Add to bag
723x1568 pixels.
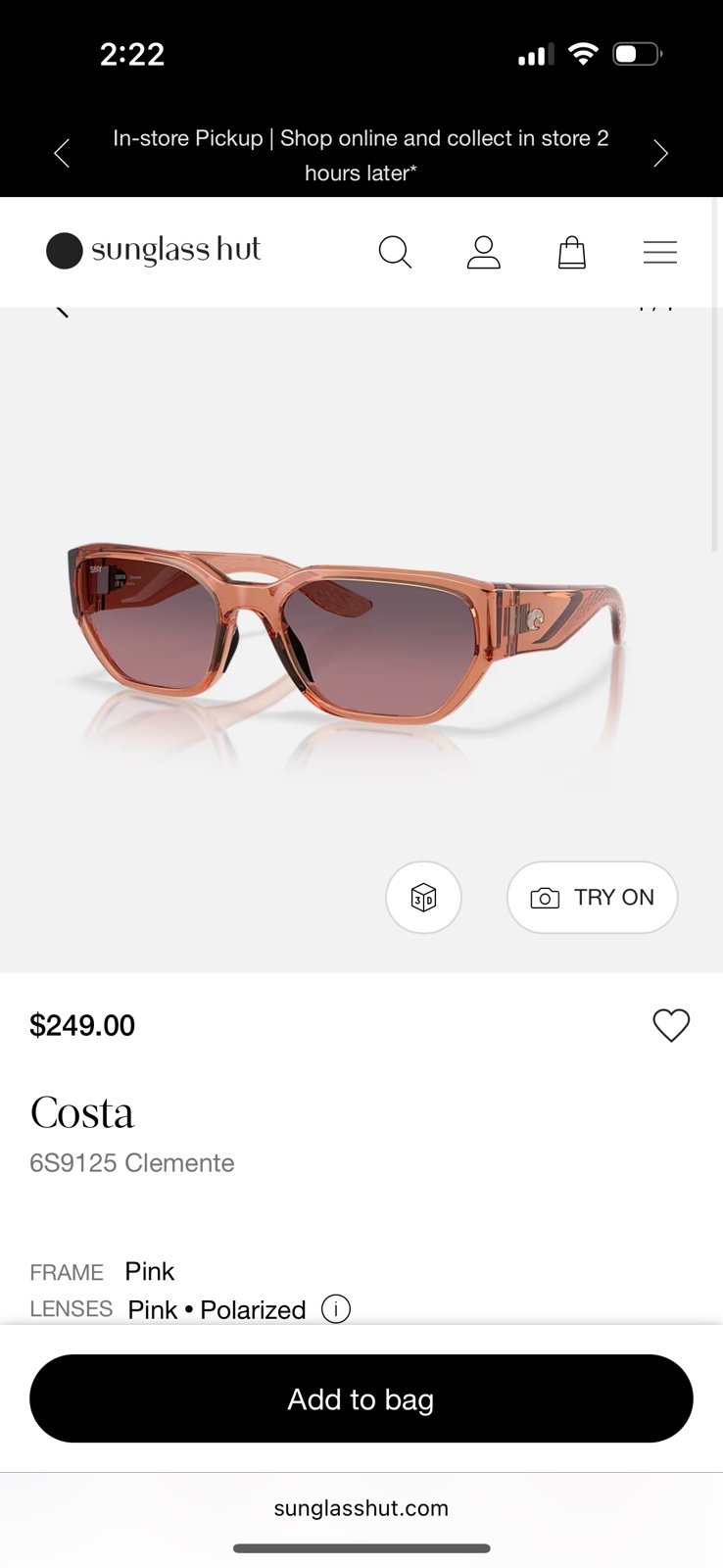[361, 1398]
